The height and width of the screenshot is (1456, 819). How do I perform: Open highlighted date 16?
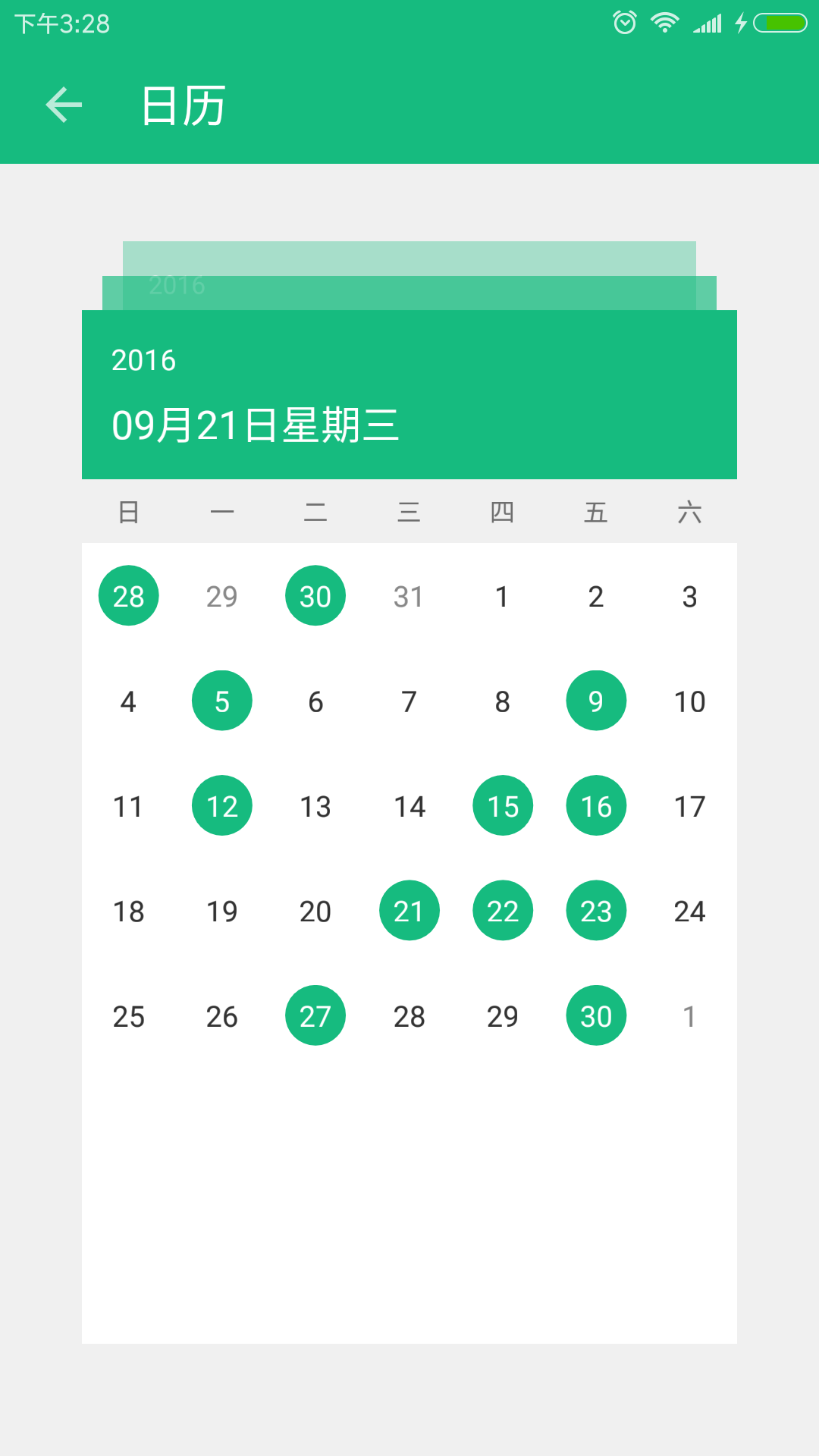click(x=596, y=806)
